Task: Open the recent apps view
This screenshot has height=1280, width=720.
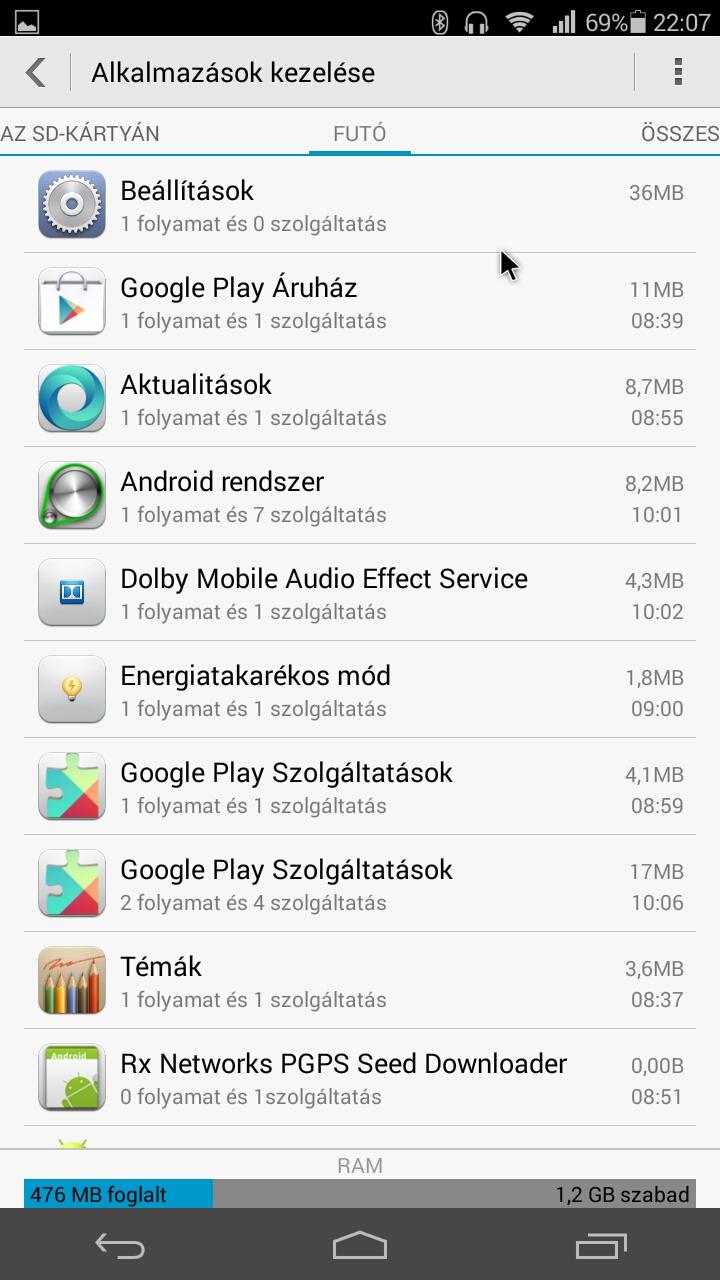Action: pyautogui.click(x=600, y=1245)
